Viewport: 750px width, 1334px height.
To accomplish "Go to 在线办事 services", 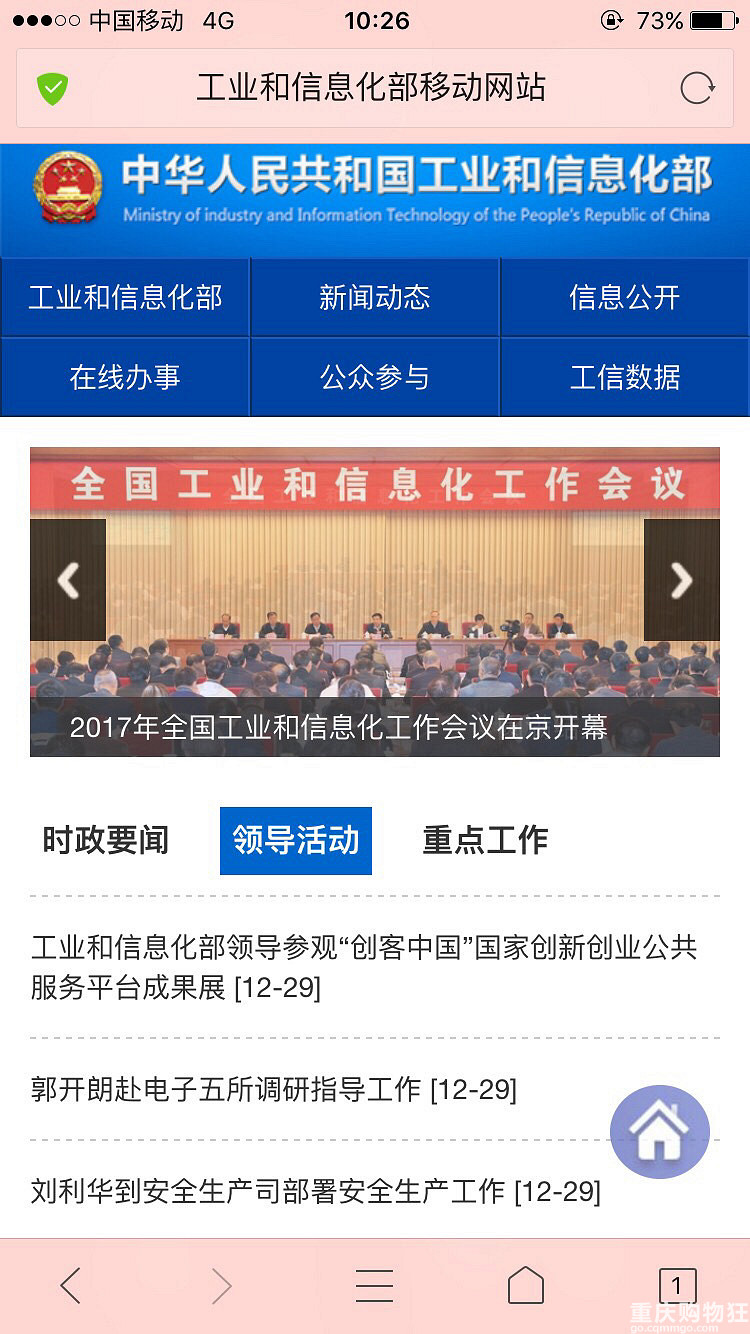I will pyautogui.click(x=125, y=377).
